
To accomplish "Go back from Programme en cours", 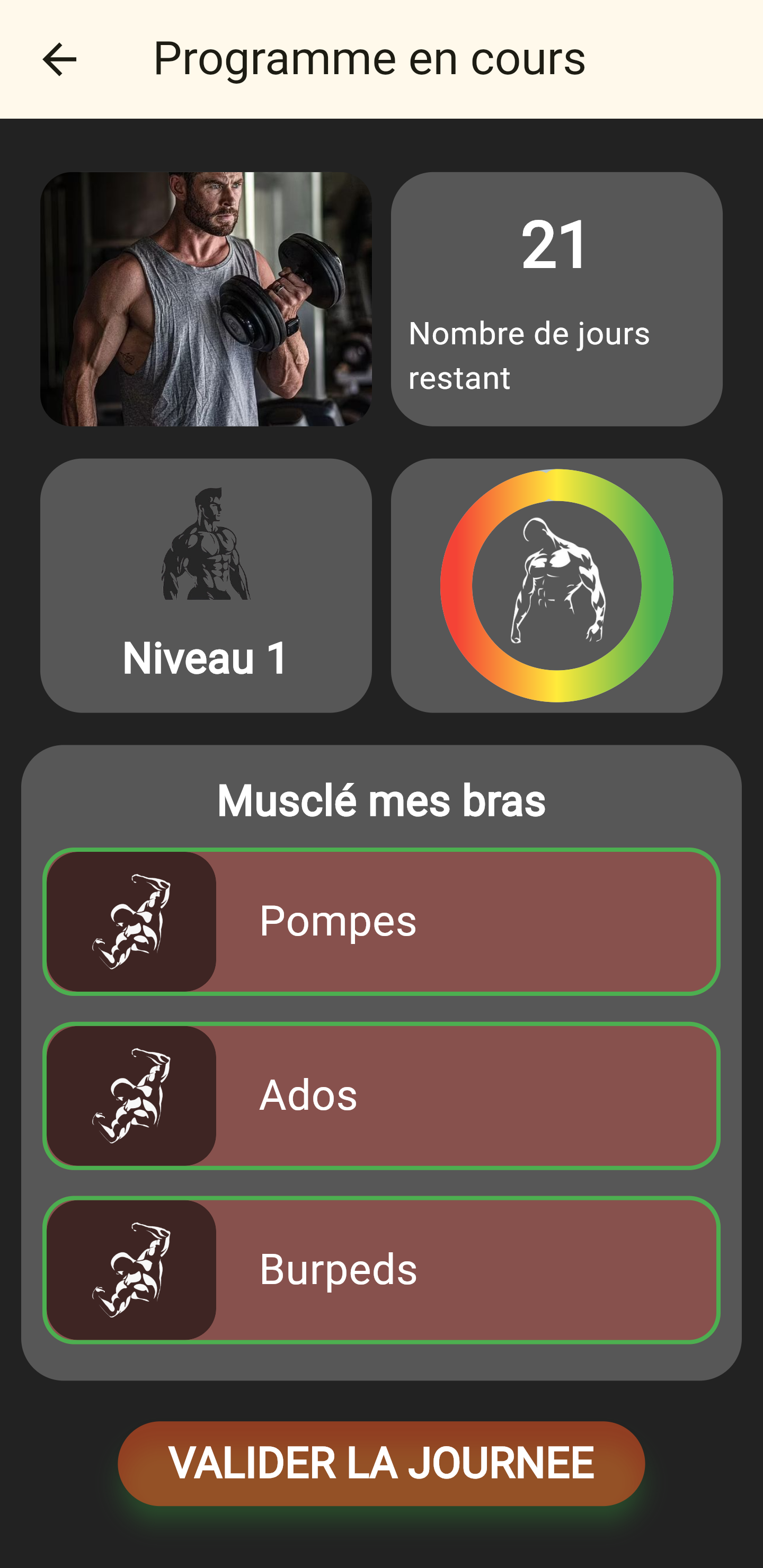I will tap(59, 59).
